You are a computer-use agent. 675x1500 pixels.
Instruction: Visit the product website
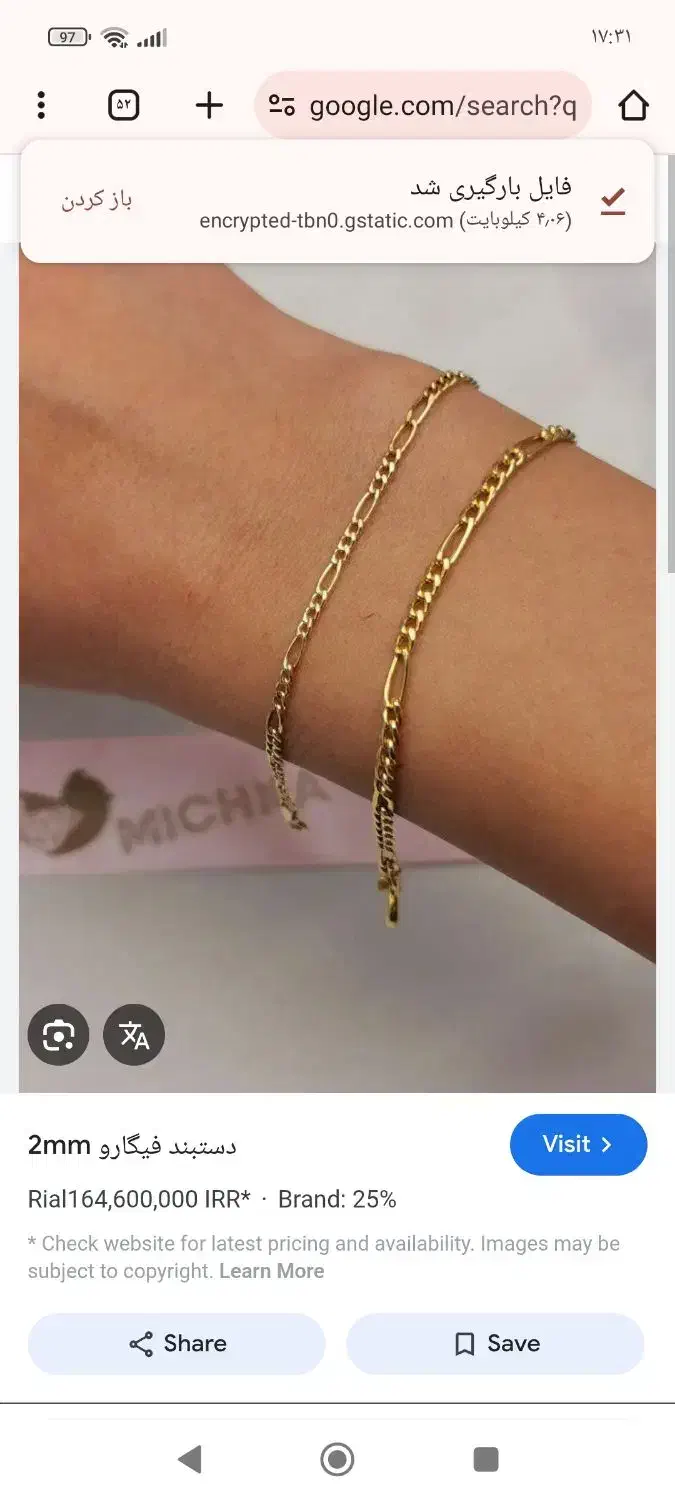pyautogui.click(x=578, y=1144)
